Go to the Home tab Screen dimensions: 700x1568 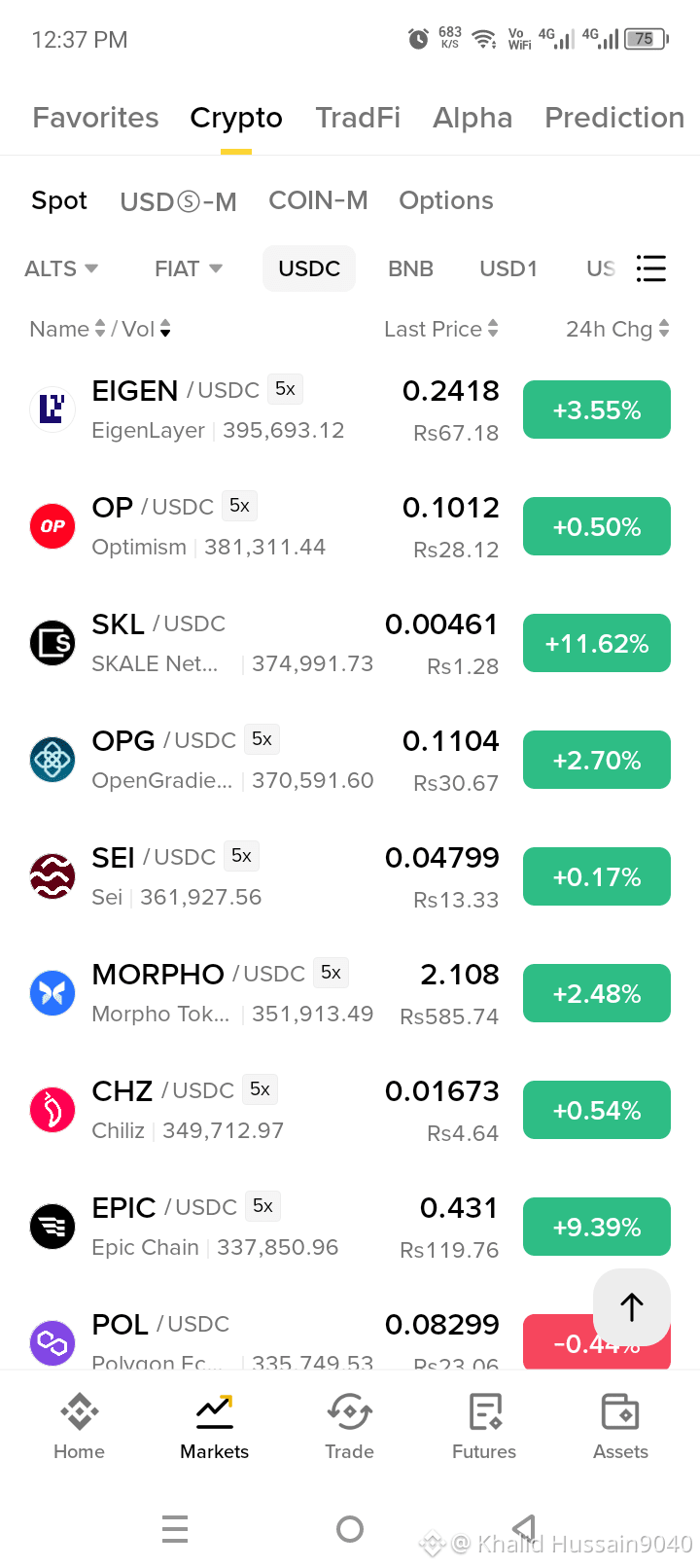click(79, 1426)
